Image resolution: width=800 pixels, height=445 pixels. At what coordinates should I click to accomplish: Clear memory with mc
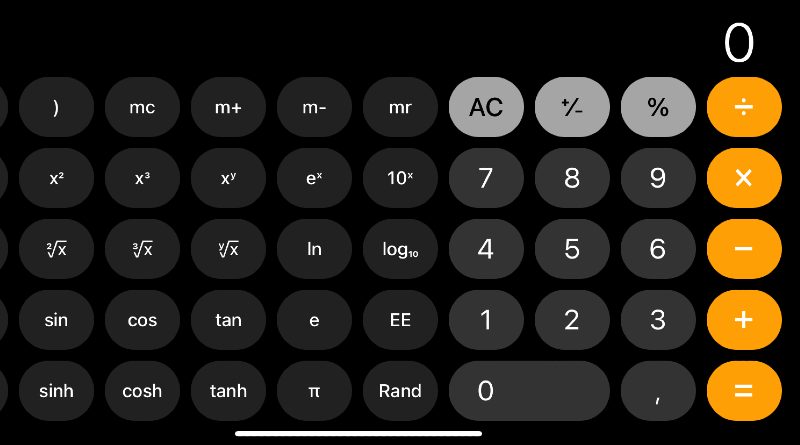pyautogui.click(x=142, y=108)
